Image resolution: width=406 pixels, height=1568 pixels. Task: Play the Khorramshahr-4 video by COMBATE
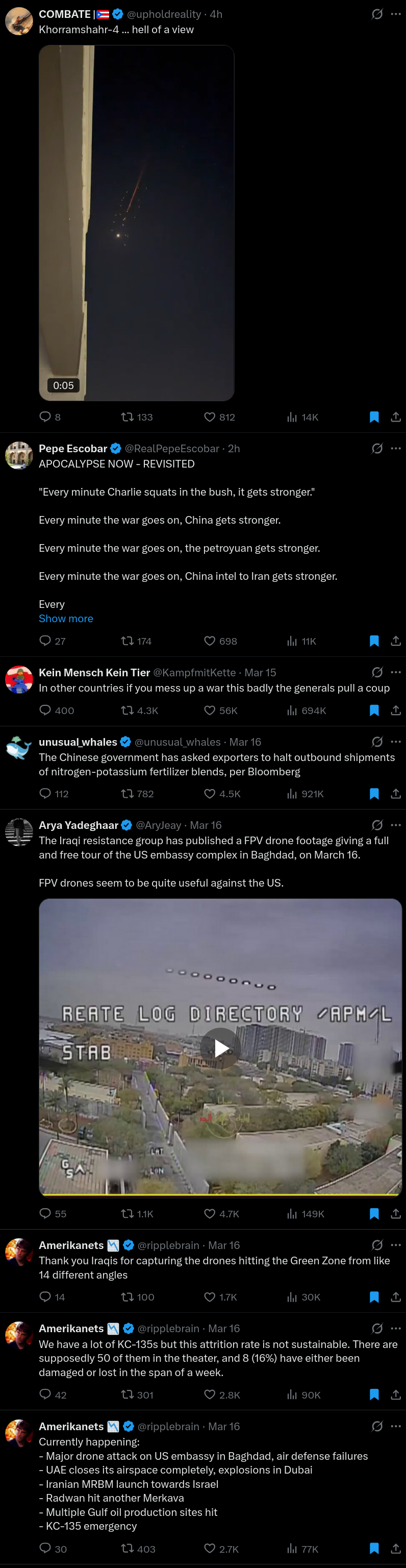pos(136,222)
